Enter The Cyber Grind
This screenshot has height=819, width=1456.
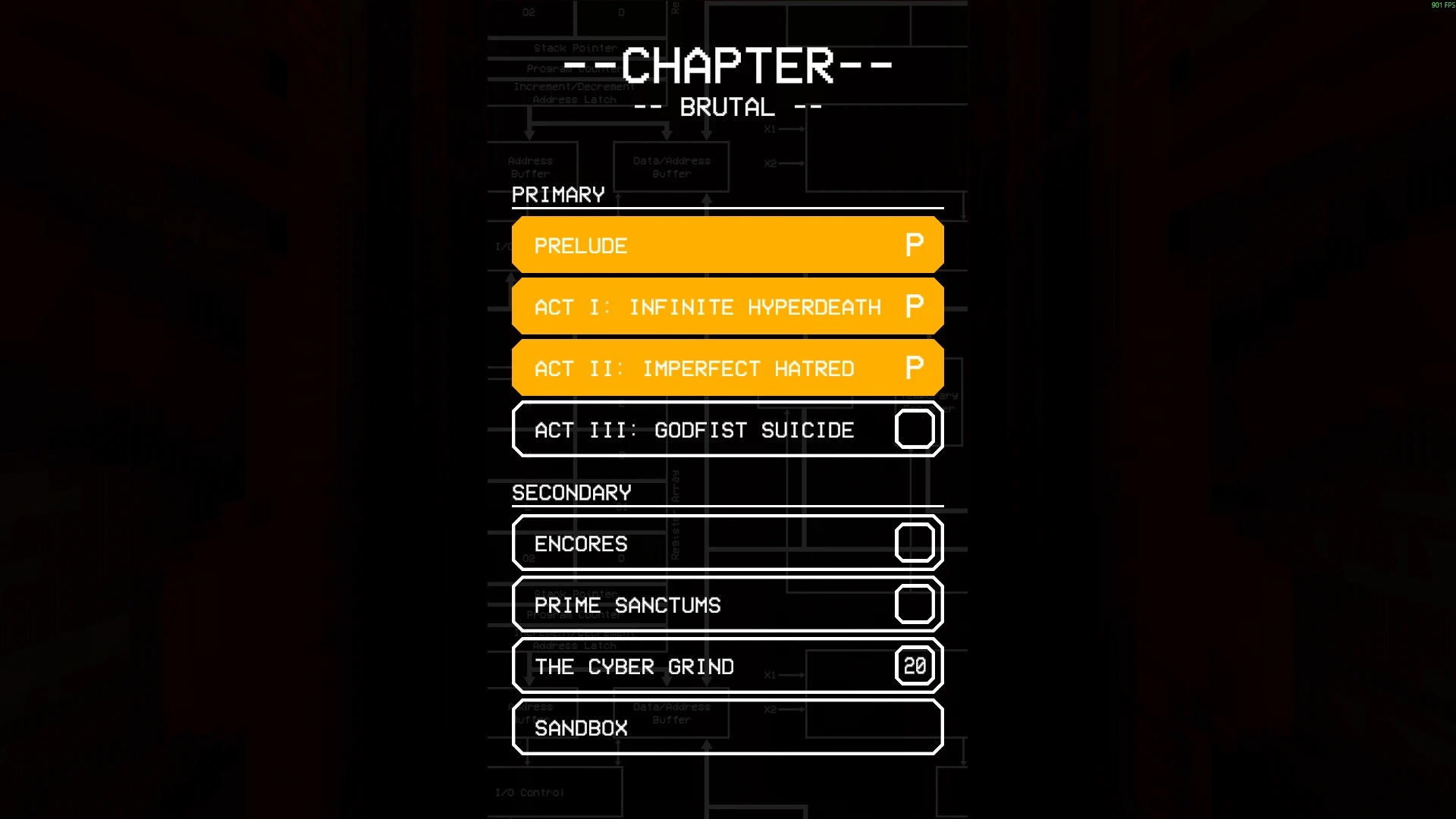726,666
